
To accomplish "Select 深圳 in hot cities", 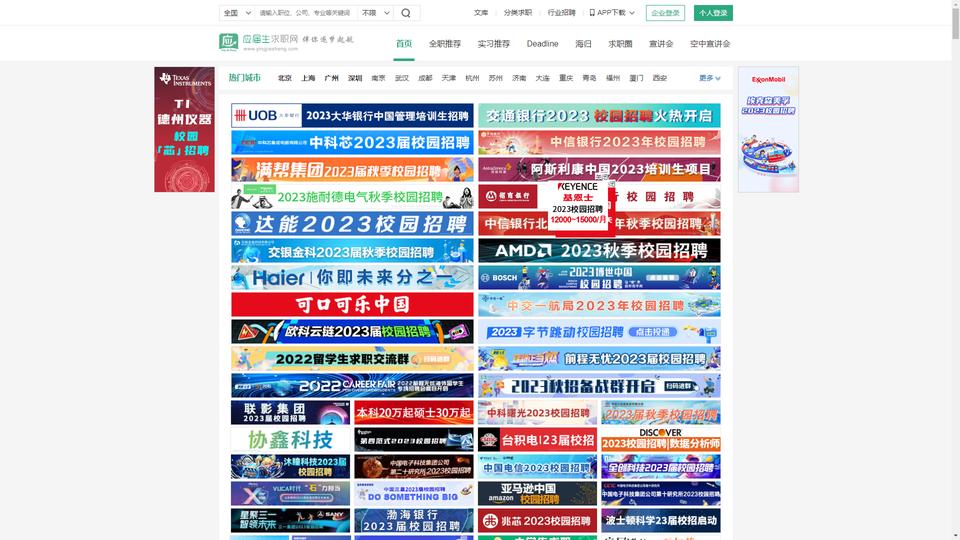I will [355, 78].
